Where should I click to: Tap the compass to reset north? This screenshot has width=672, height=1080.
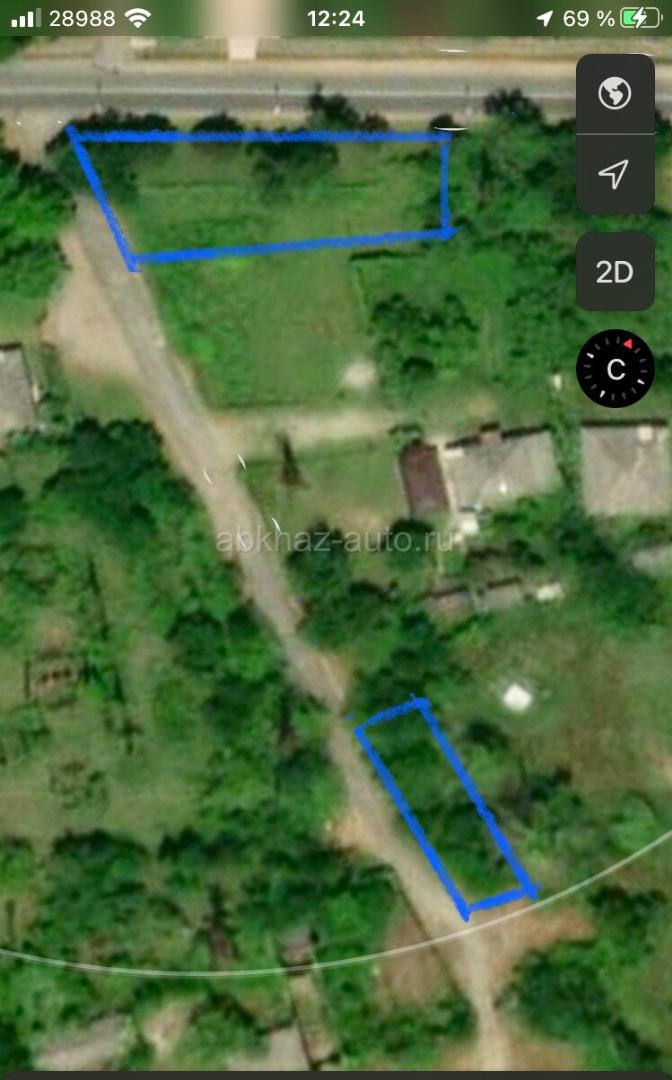pos(615,370)
